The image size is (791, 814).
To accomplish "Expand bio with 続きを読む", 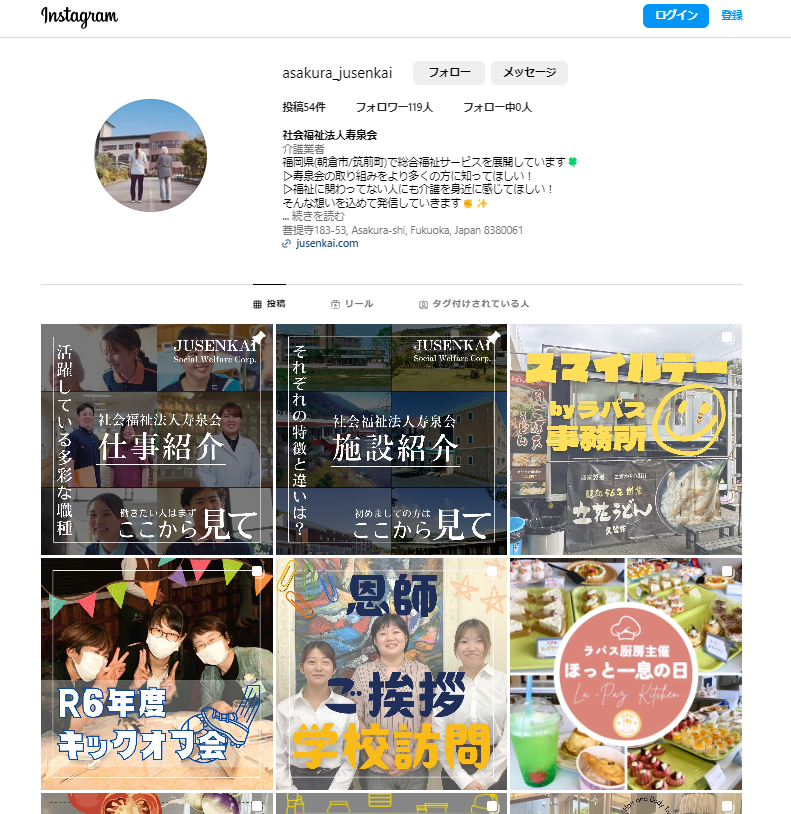I will (317, 216).
